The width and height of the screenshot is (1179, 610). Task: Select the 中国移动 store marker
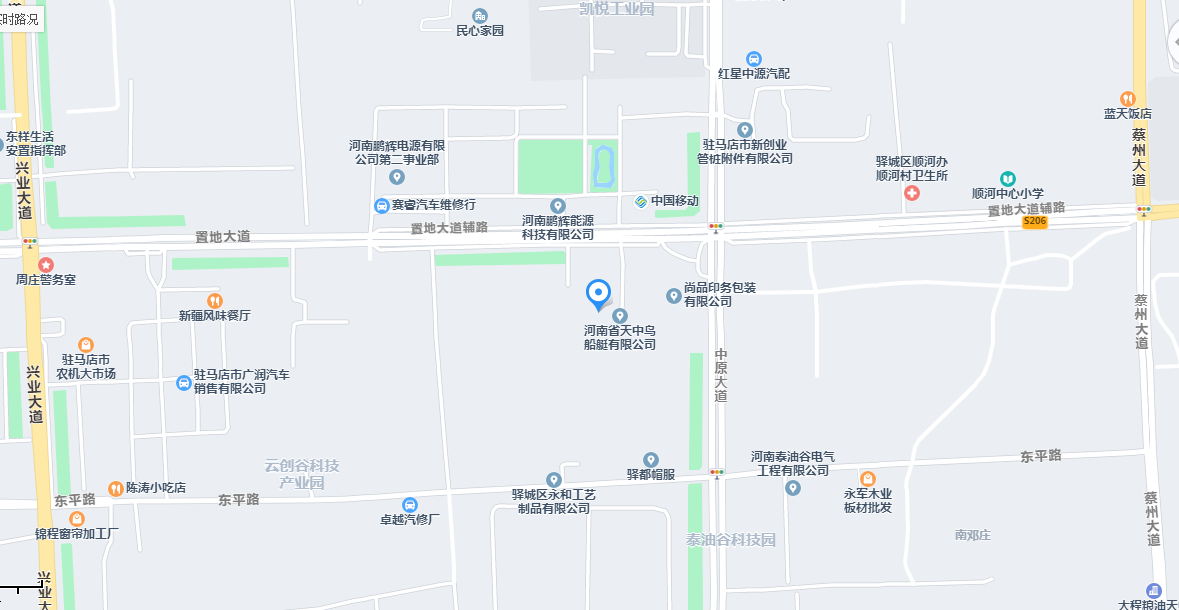pos(642,201)
